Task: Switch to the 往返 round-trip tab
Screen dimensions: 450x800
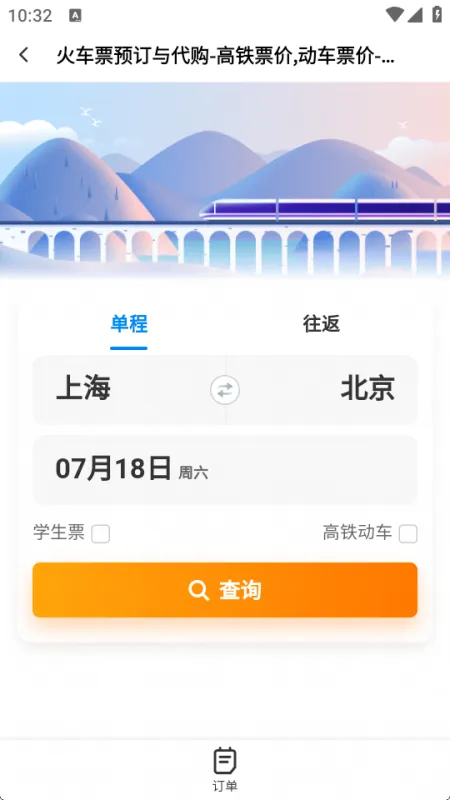Action: tap(321, 323)
